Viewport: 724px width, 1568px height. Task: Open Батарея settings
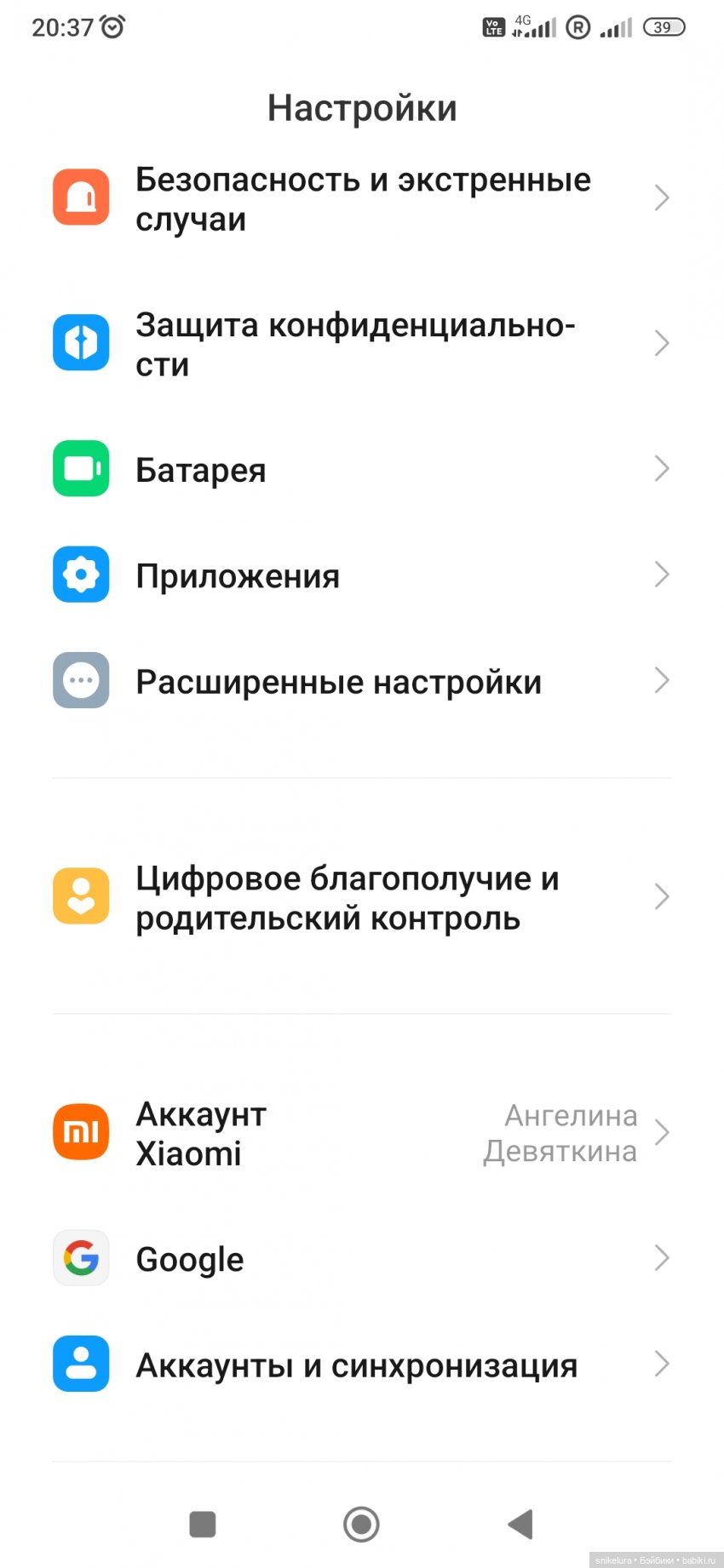pyautogui.click(x=362, y=469)
